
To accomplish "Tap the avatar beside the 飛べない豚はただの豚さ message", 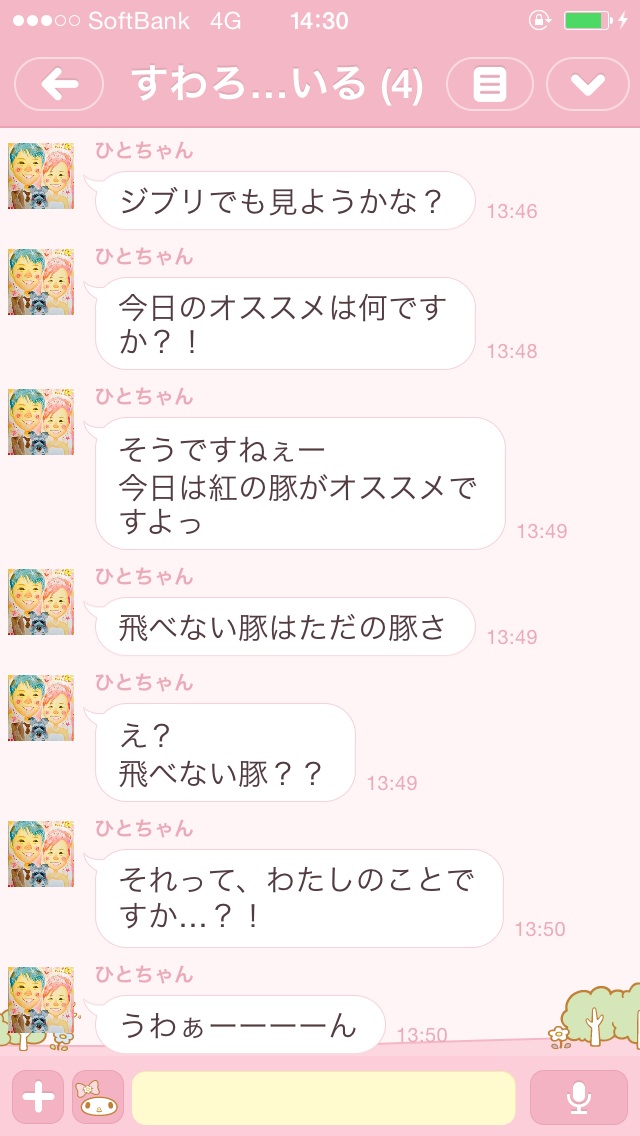I will pyautogui.click(x=41, y=602).
